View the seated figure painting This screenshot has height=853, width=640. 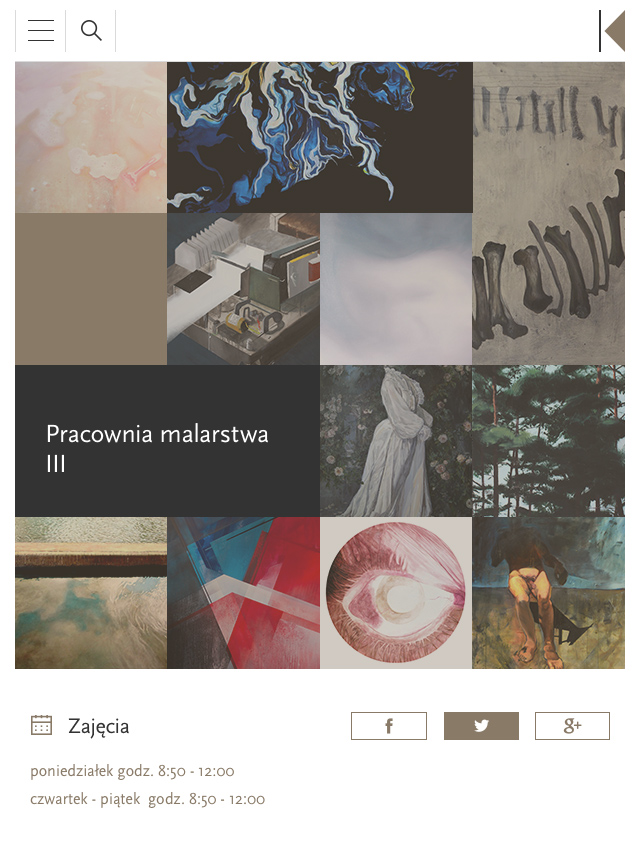(548, 593)
